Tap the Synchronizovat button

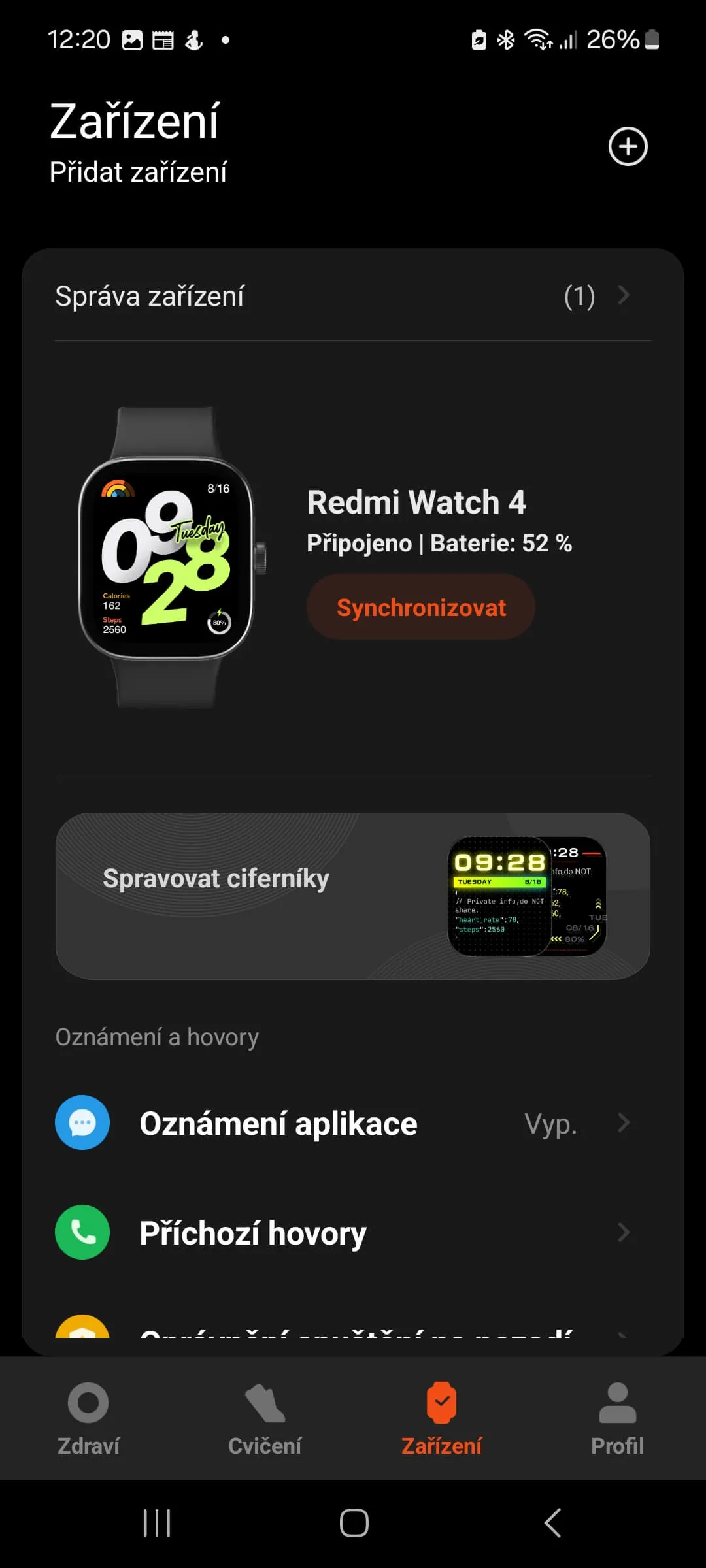pyautogui.click(x=421, y=608)
